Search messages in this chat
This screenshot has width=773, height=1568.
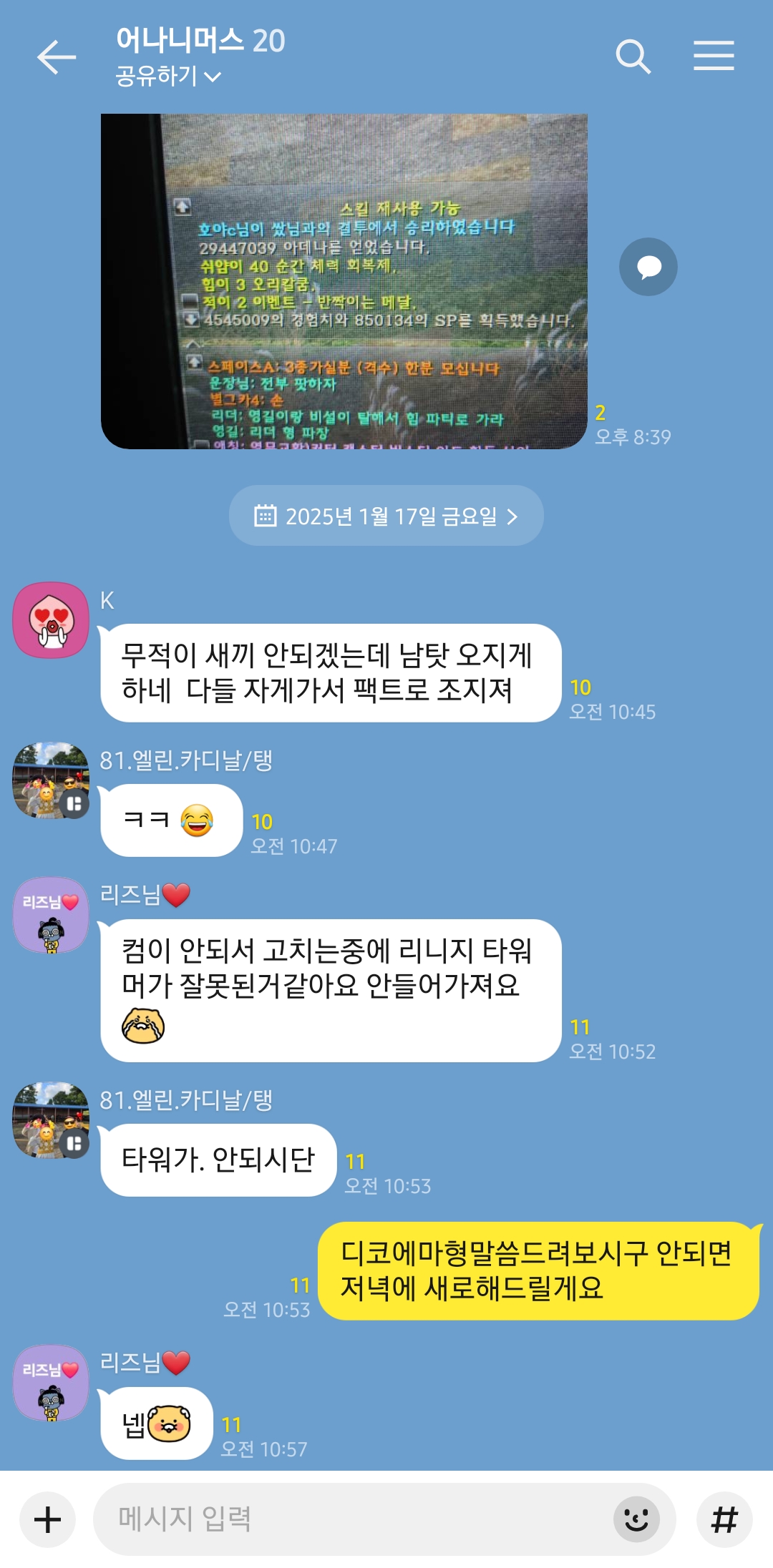633,57
